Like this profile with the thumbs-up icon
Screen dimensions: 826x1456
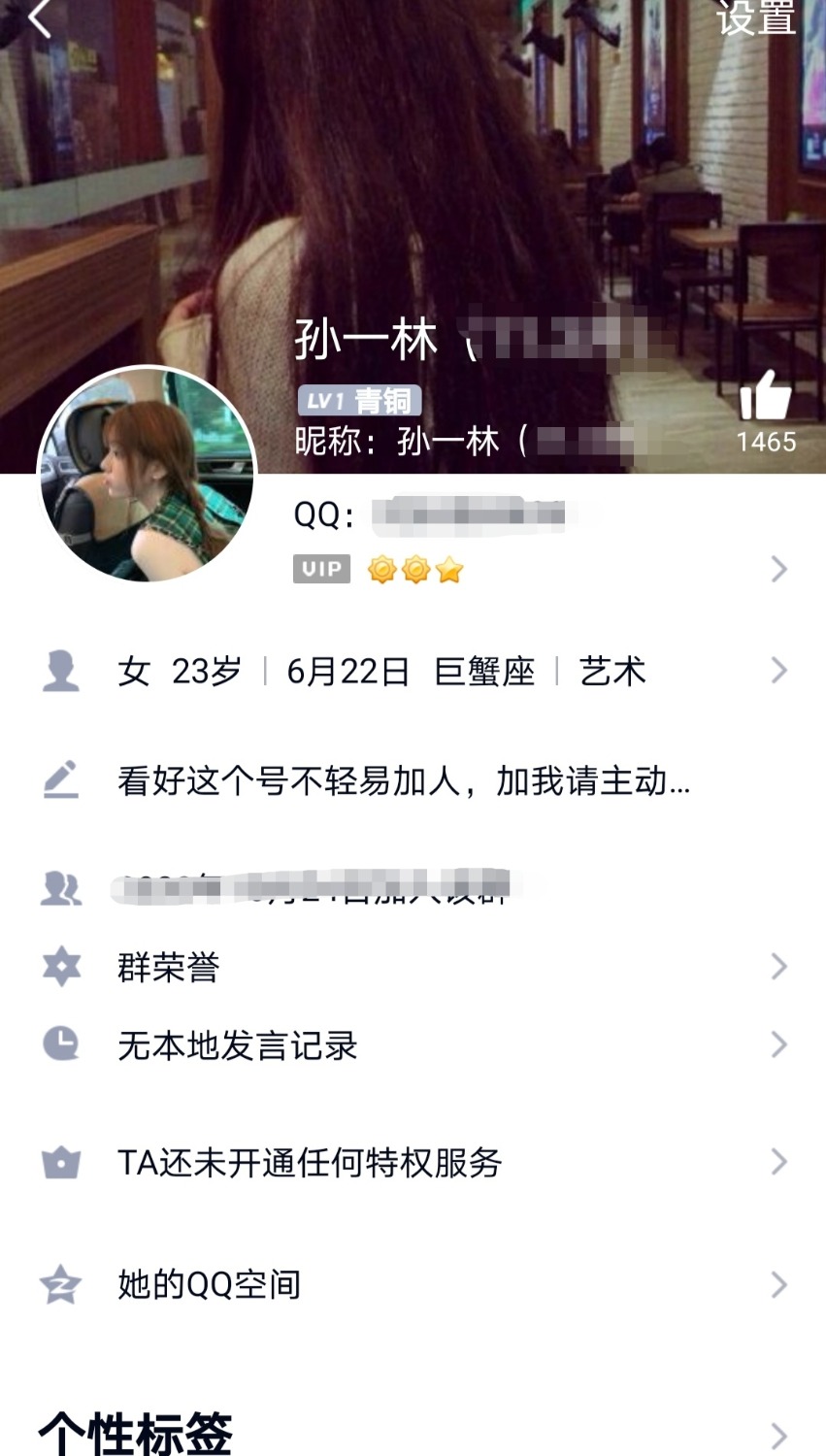(x=765, y=397)
